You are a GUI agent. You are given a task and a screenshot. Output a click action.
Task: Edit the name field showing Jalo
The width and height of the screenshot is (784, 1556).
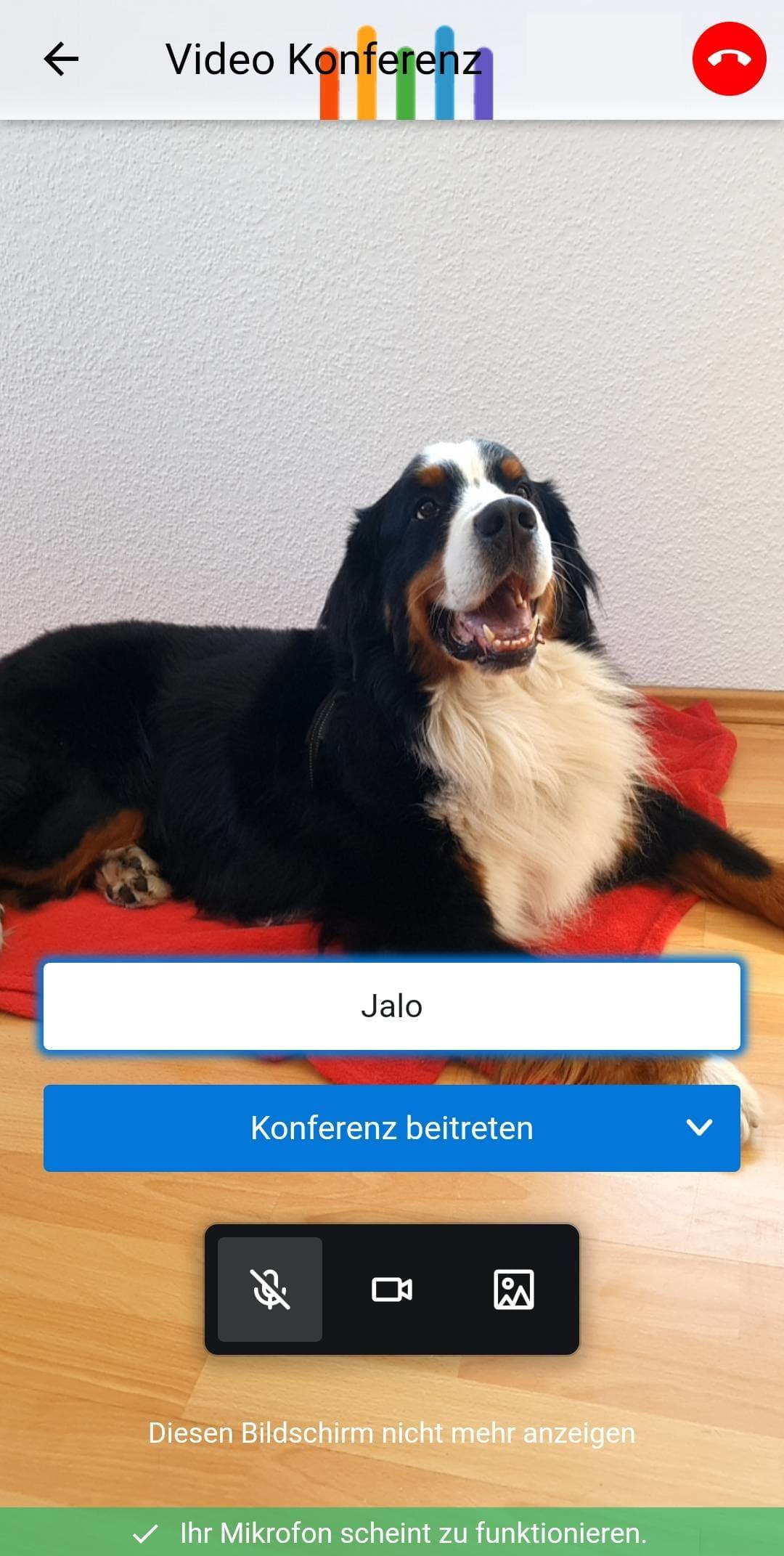click(392, 1006)
